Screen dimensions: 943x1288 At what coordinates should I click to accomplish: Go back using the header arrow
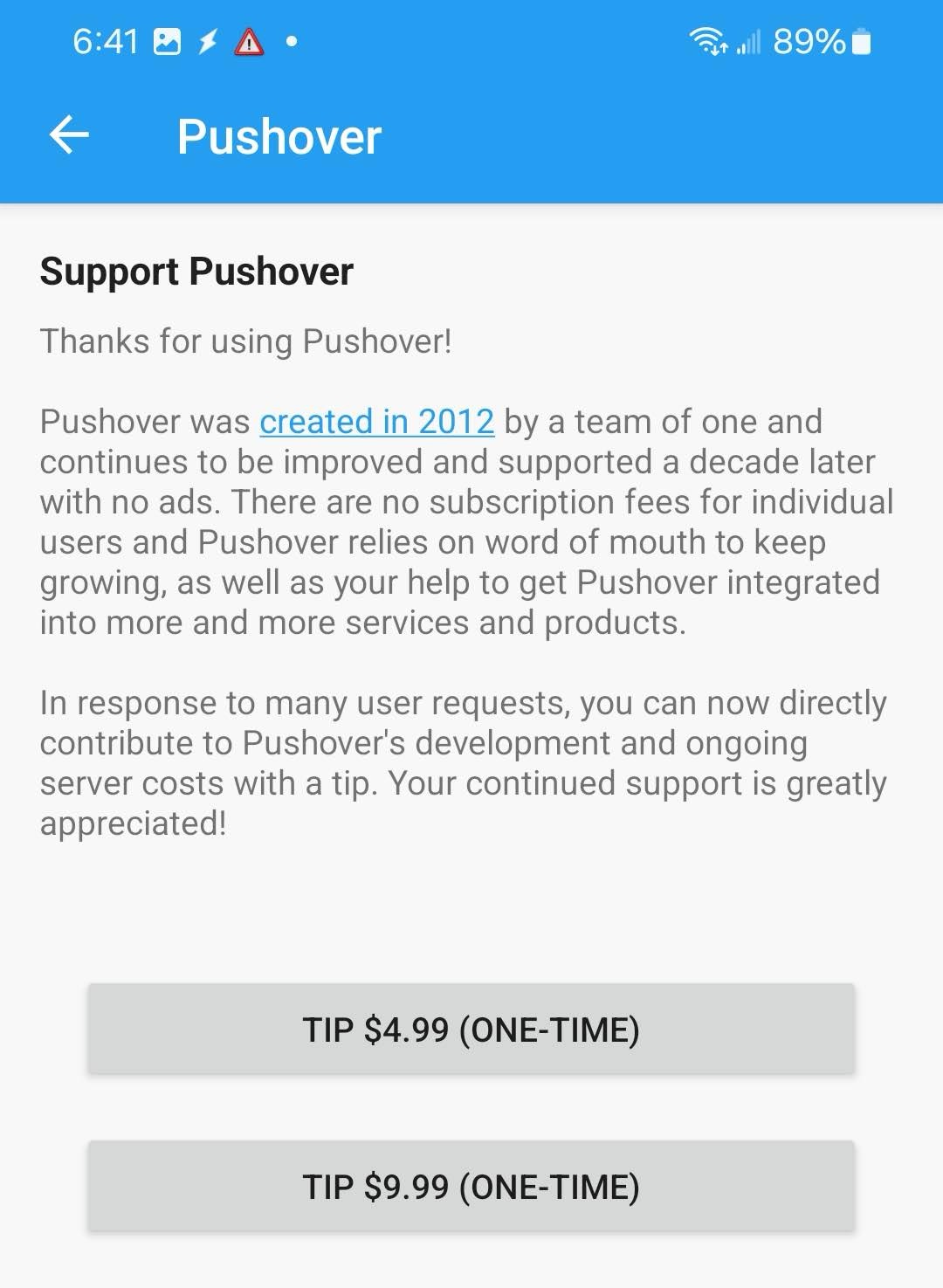[69, 135]
